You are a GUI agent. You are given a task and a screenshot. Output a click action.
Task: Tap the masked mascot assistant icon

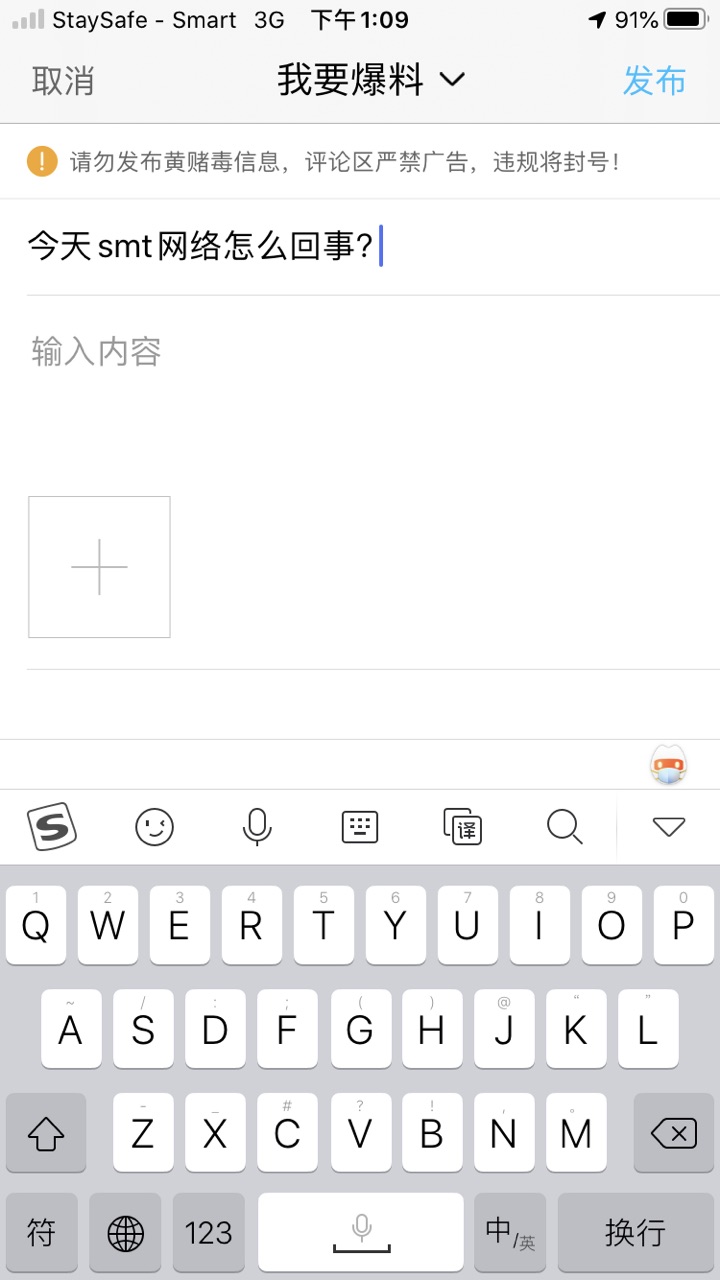point(669,766)
